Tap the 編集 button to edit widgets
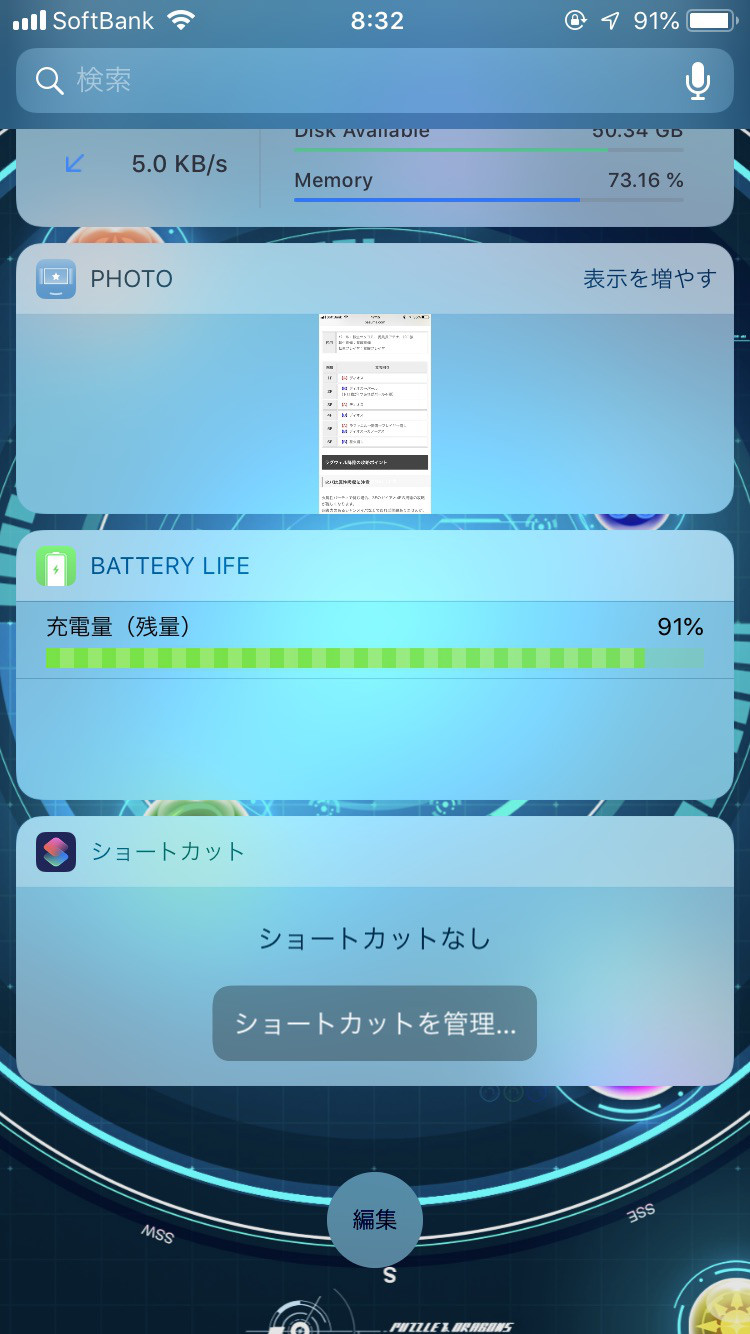This screenshot has width=750, height=1334. [375, 1220]
